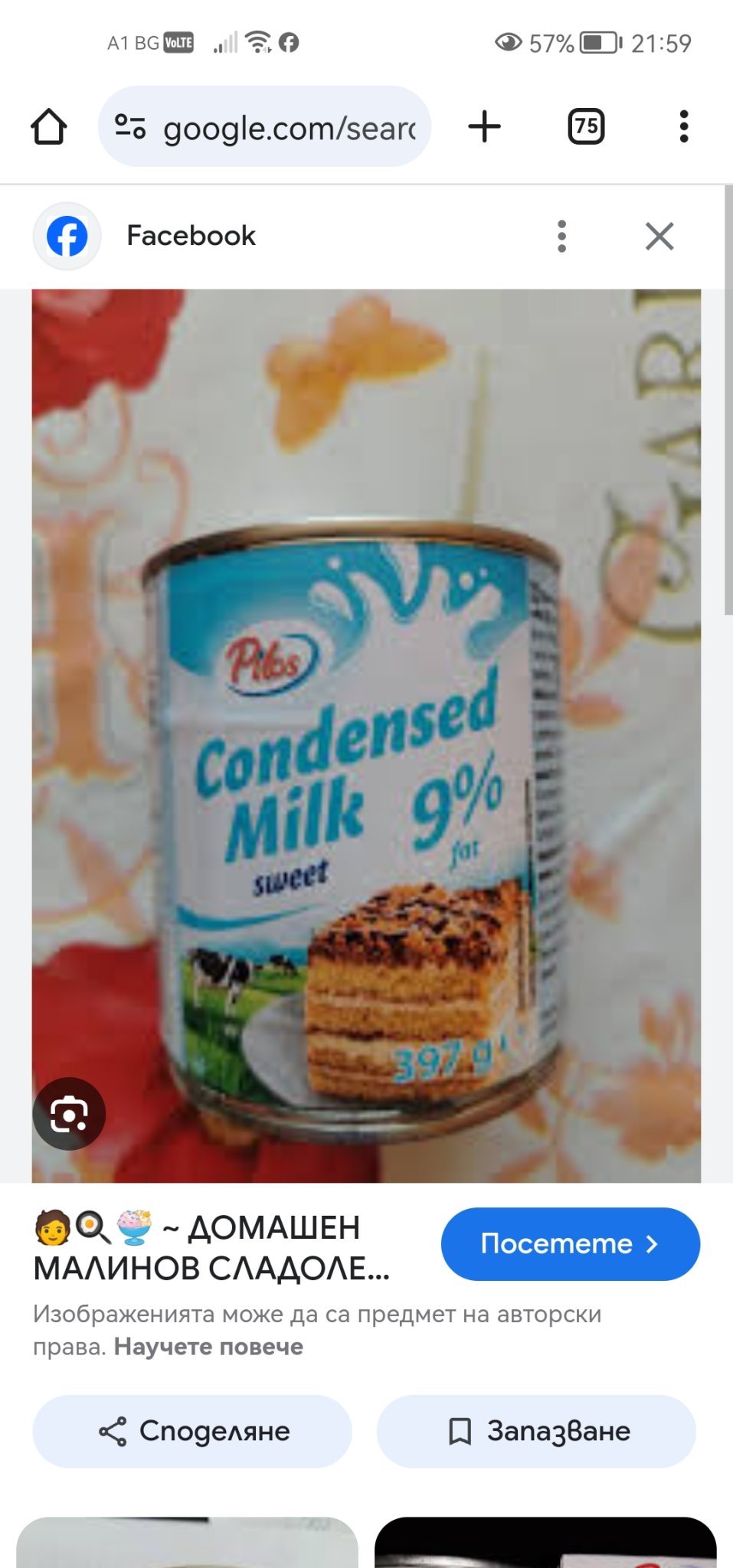Screen dimensions: 733x1568
Task: Search the image with Google Lens
Action: coord(69,1113)
